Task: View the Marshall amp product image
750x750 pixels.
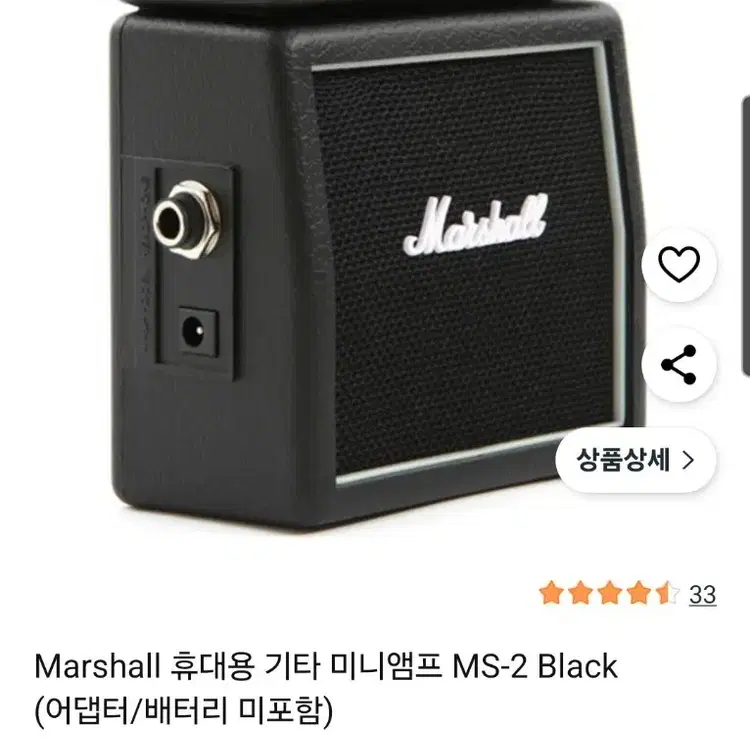Action: pyautogui.click(x=373, y=268)
